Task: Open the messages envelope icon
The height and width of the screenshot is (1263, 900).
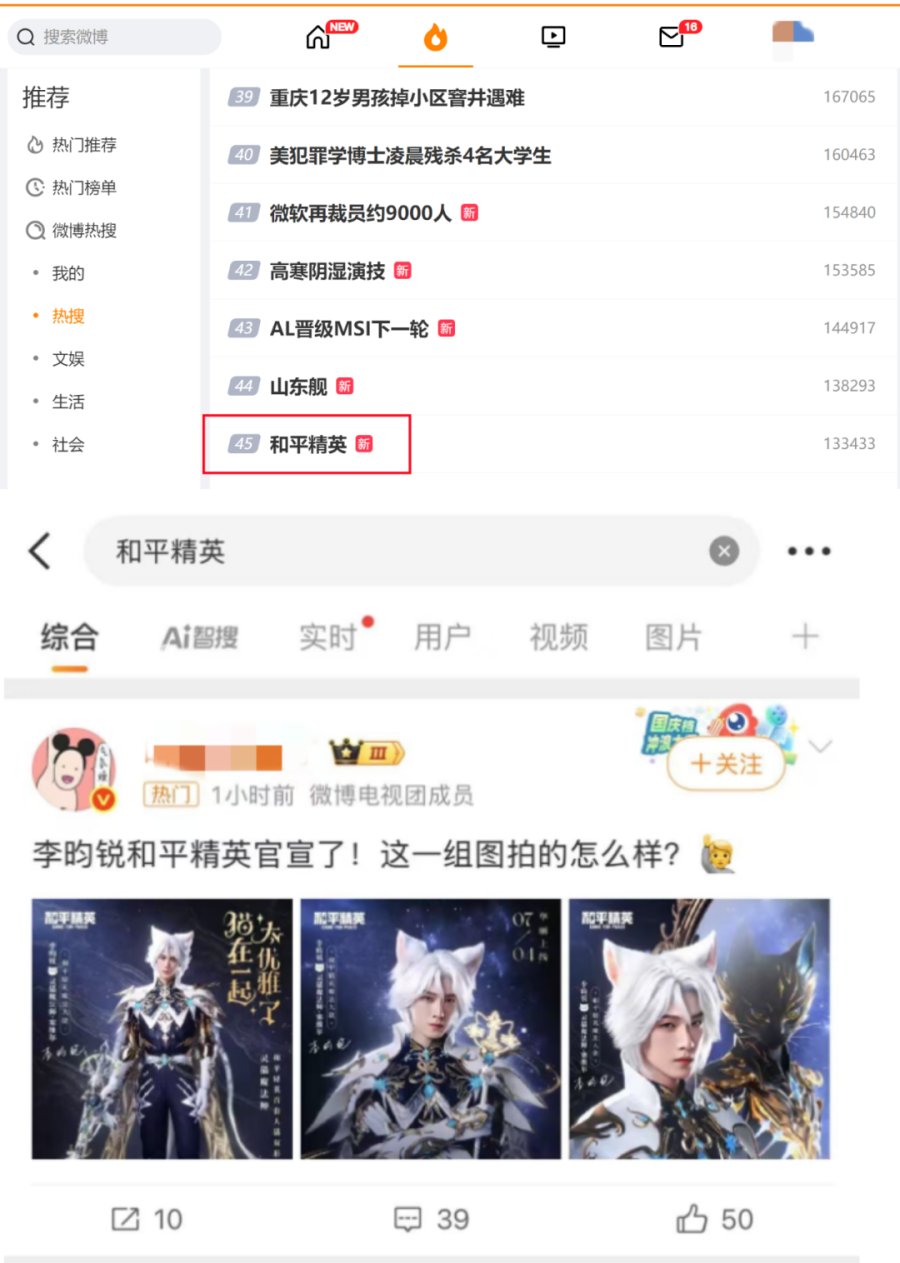Action: pyautogui.click(x=671, y=37)
